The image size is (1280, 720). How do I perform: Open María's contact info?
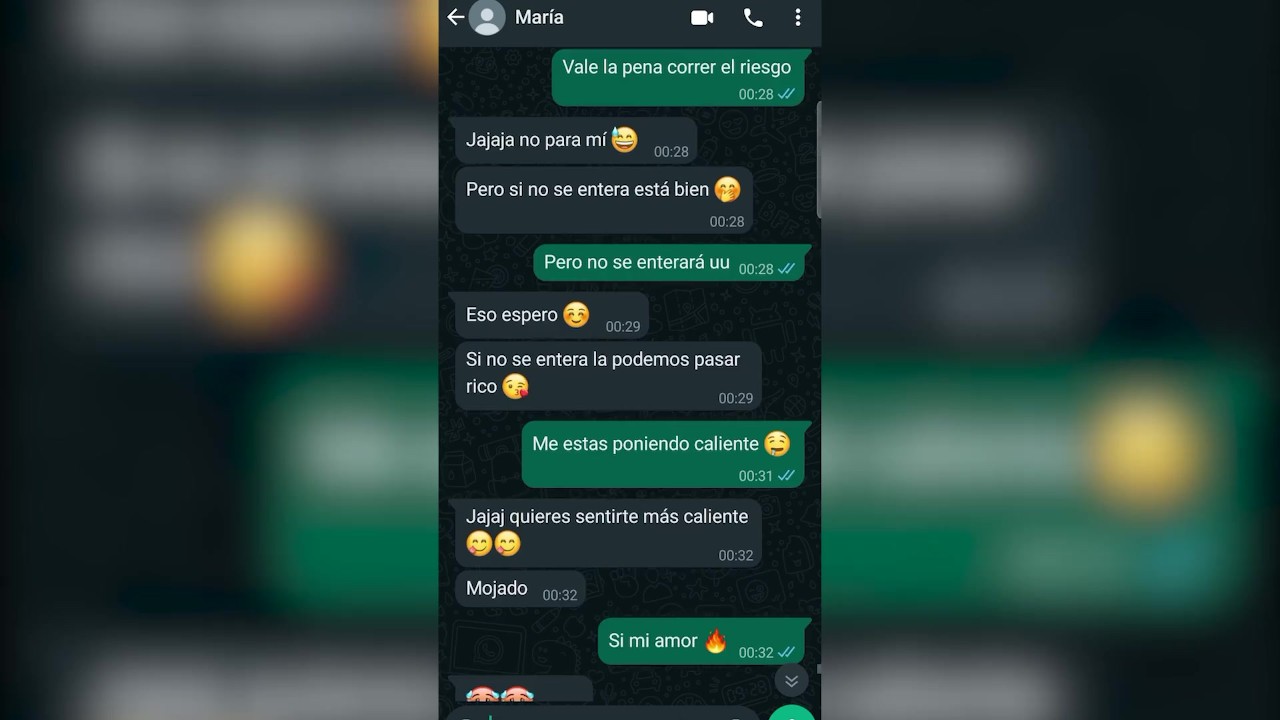(x=539, y=17)
